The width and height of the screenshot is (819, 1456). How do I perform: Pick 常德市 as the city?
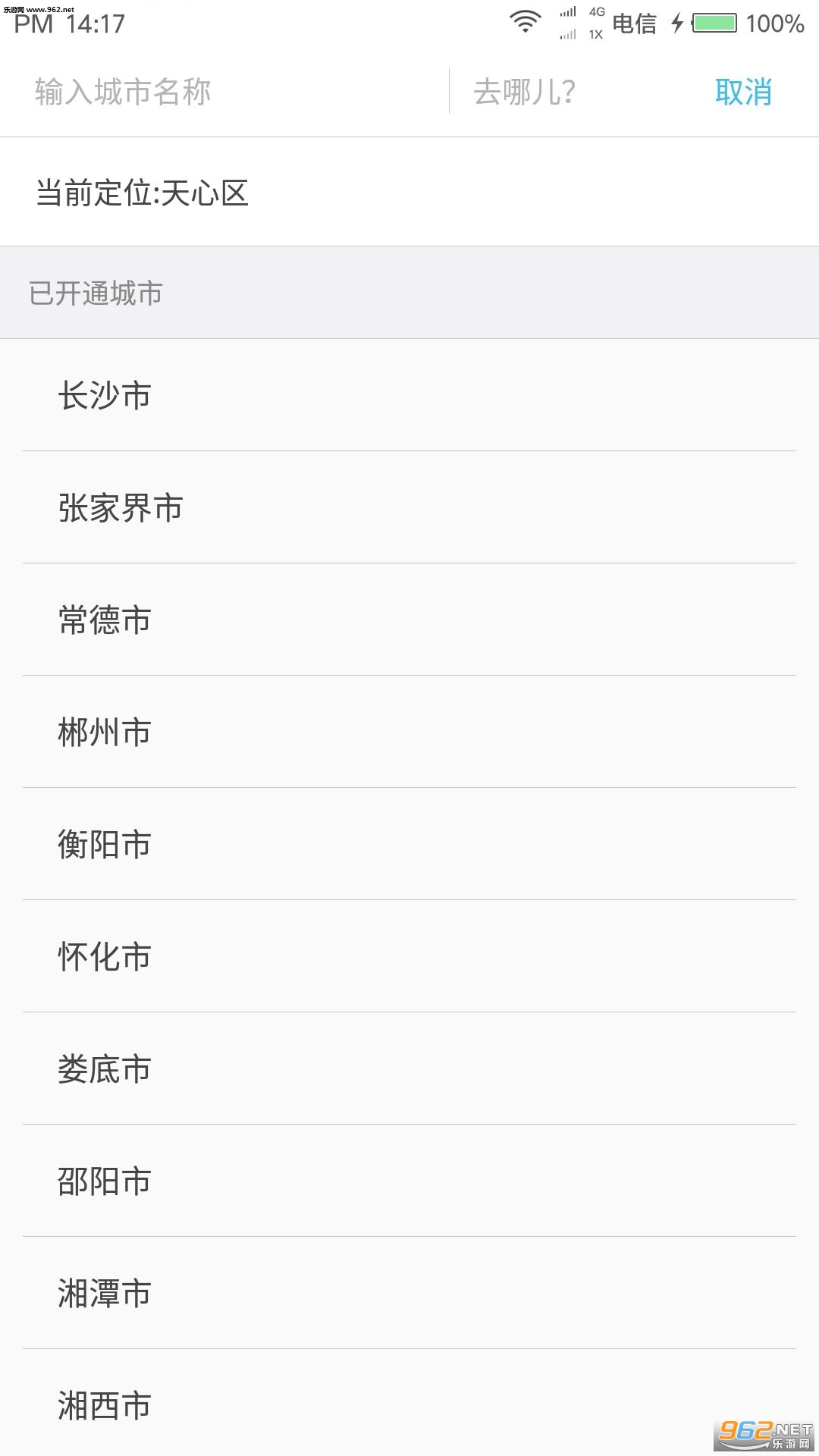pos(409,620)
